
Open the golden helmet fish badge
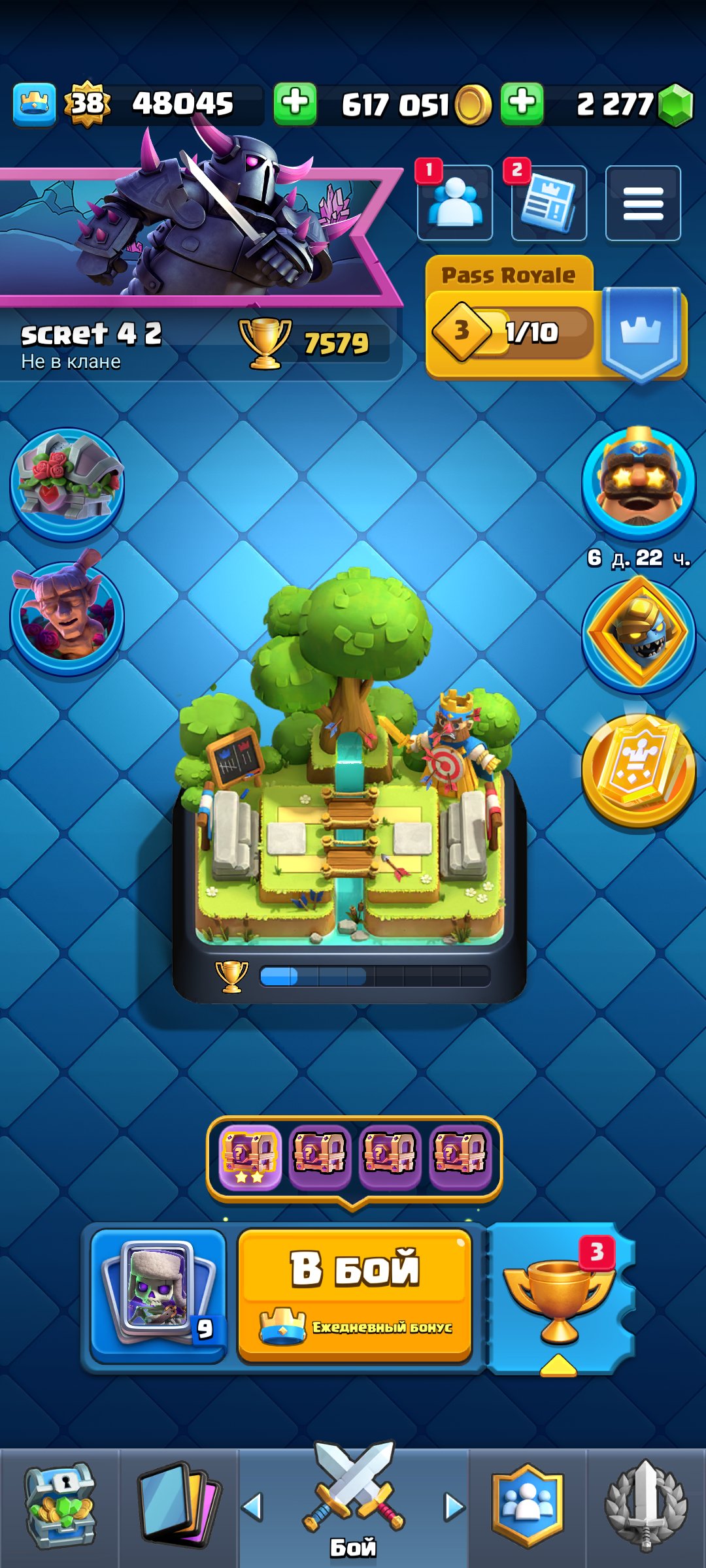pos(639,632)
